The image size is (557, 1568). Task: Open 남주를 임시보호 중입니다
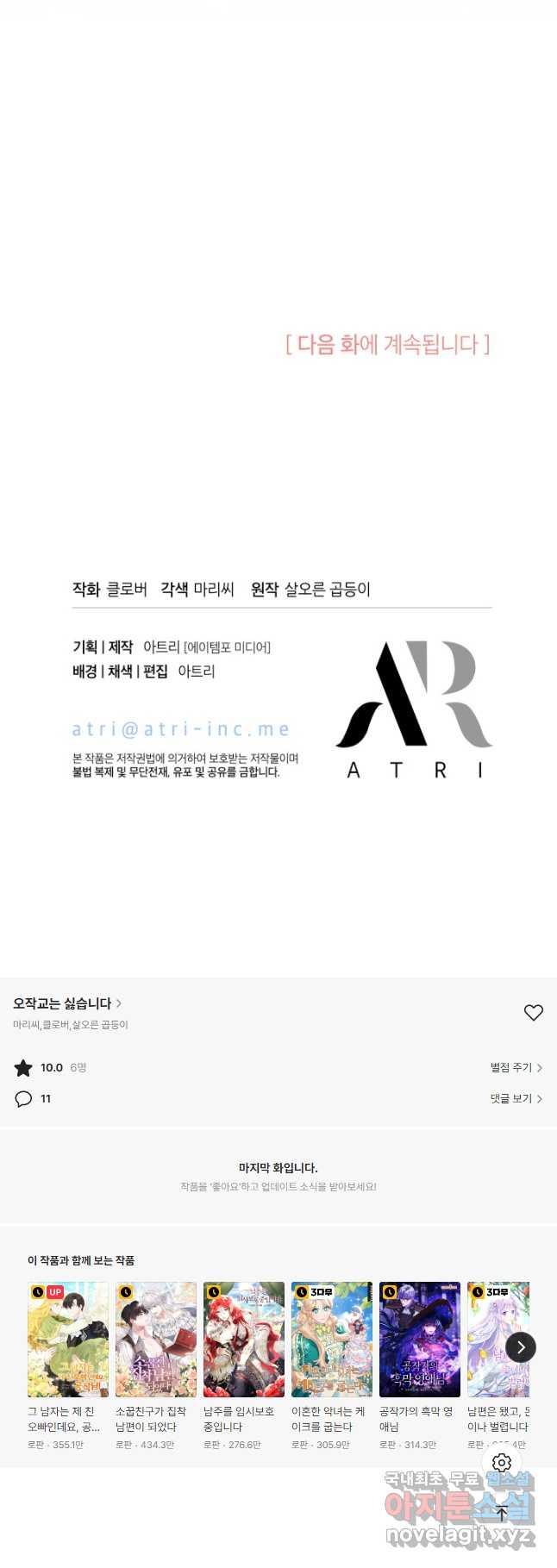(x=244, y=1339)
